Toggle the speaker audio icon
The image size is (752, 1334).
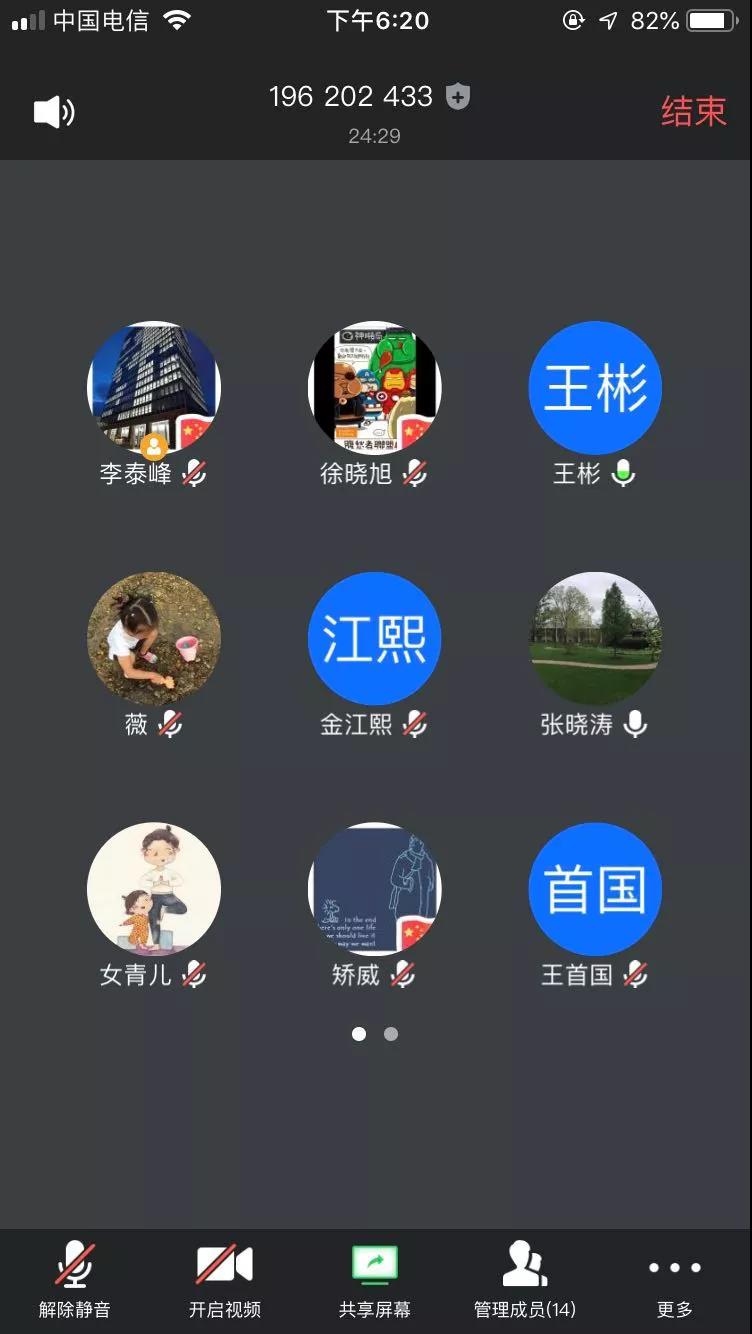pos(54,111)
